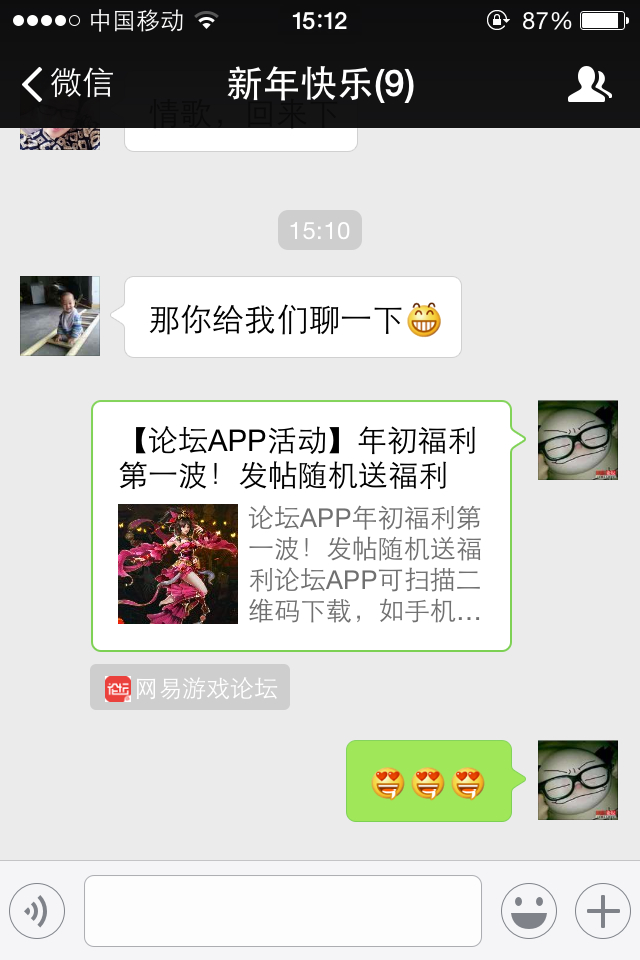Image resolution: width=640 pixels, height=960 pixels.
Task: View the baby-photo avatar's profile
Action: click(60, 316)
